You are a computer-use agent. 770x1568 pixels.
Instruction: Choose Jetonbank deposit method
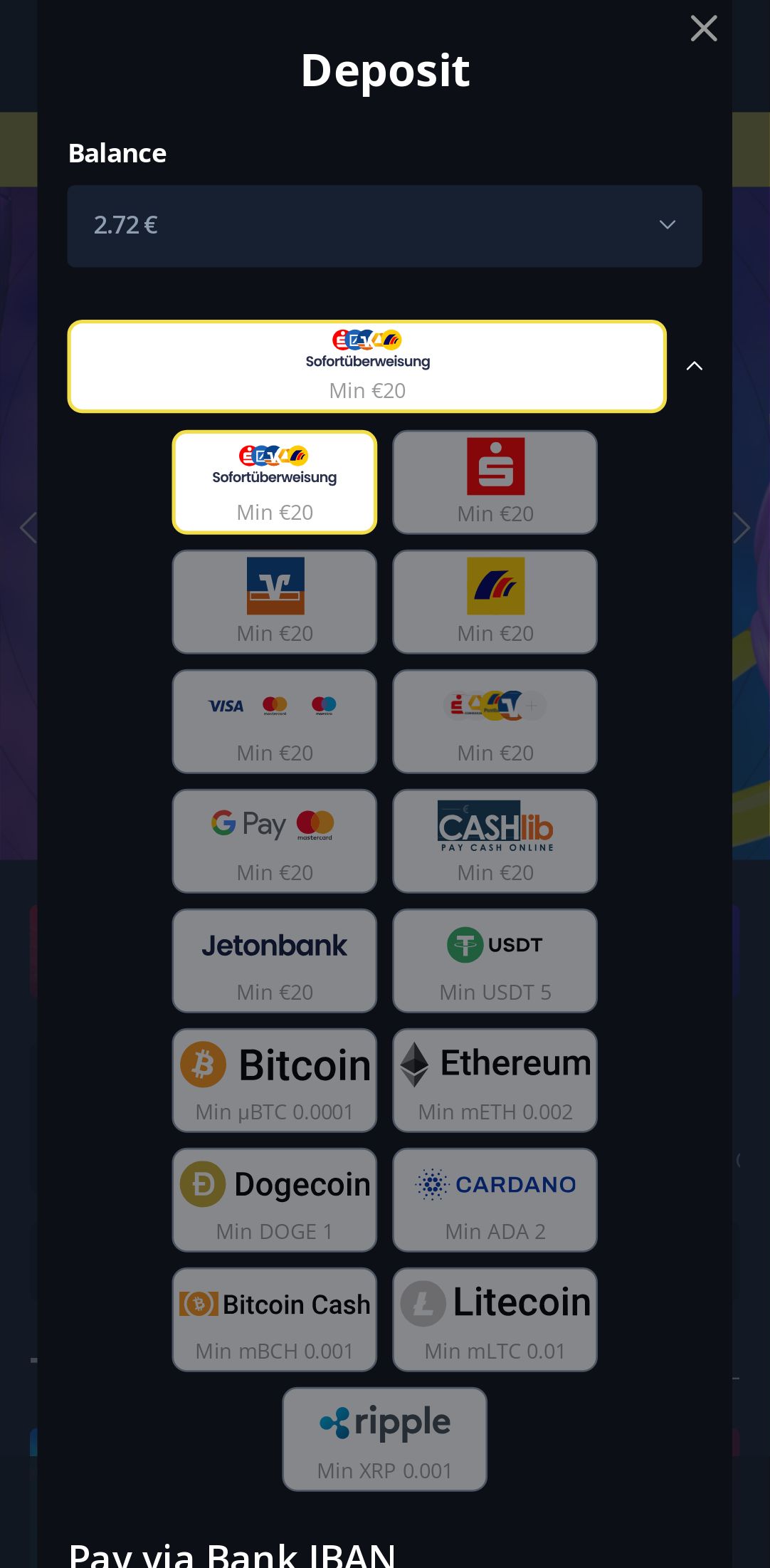[x=275, y=961]
